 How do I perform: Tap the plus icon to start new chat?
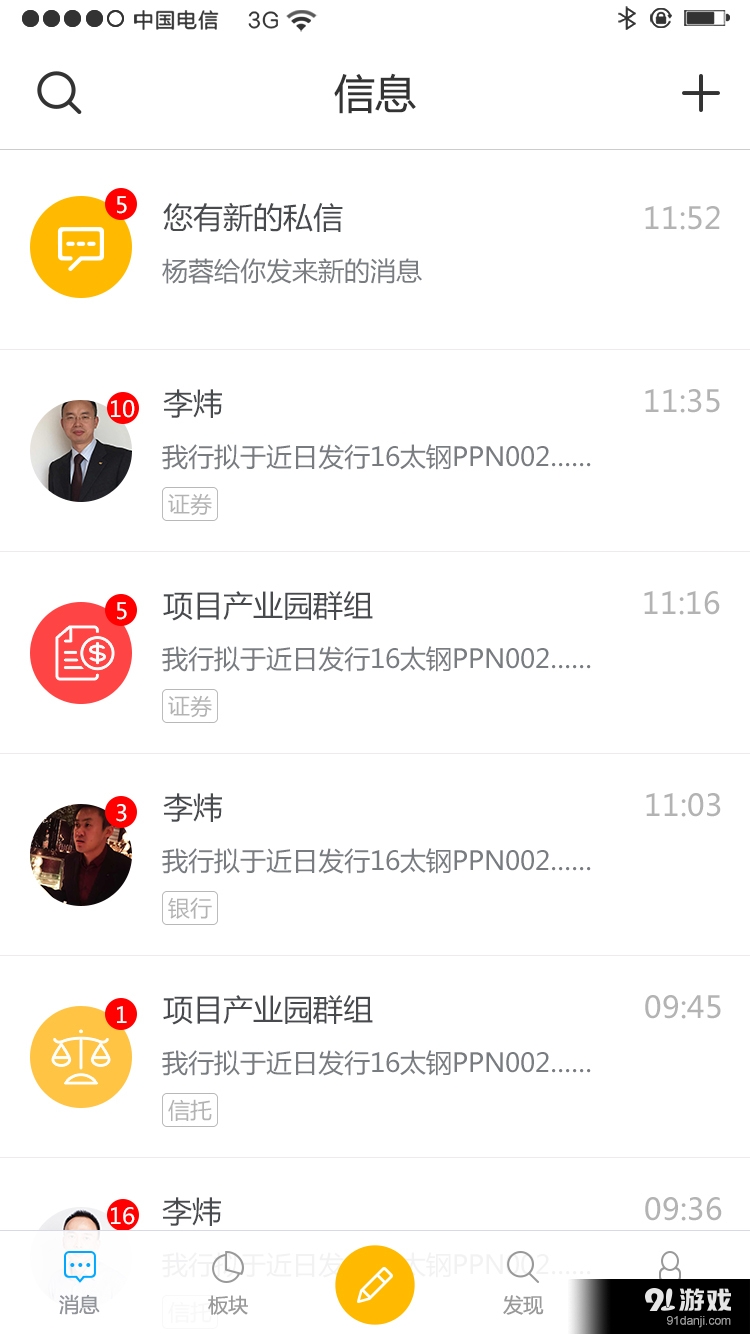click(x=700, y=92)
